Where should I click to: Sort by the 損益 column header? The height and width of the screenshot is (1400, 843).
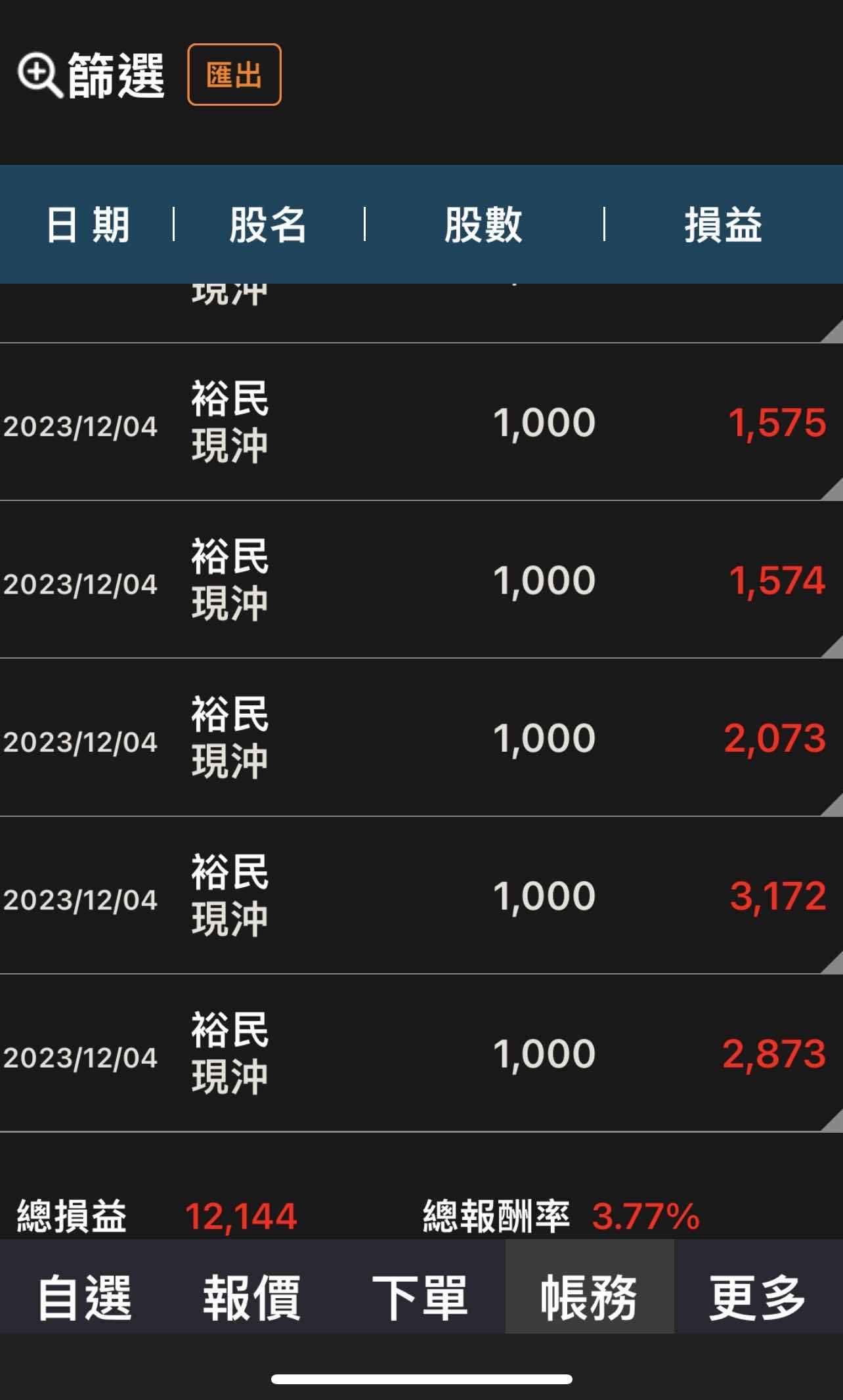(x=723, y=225)
